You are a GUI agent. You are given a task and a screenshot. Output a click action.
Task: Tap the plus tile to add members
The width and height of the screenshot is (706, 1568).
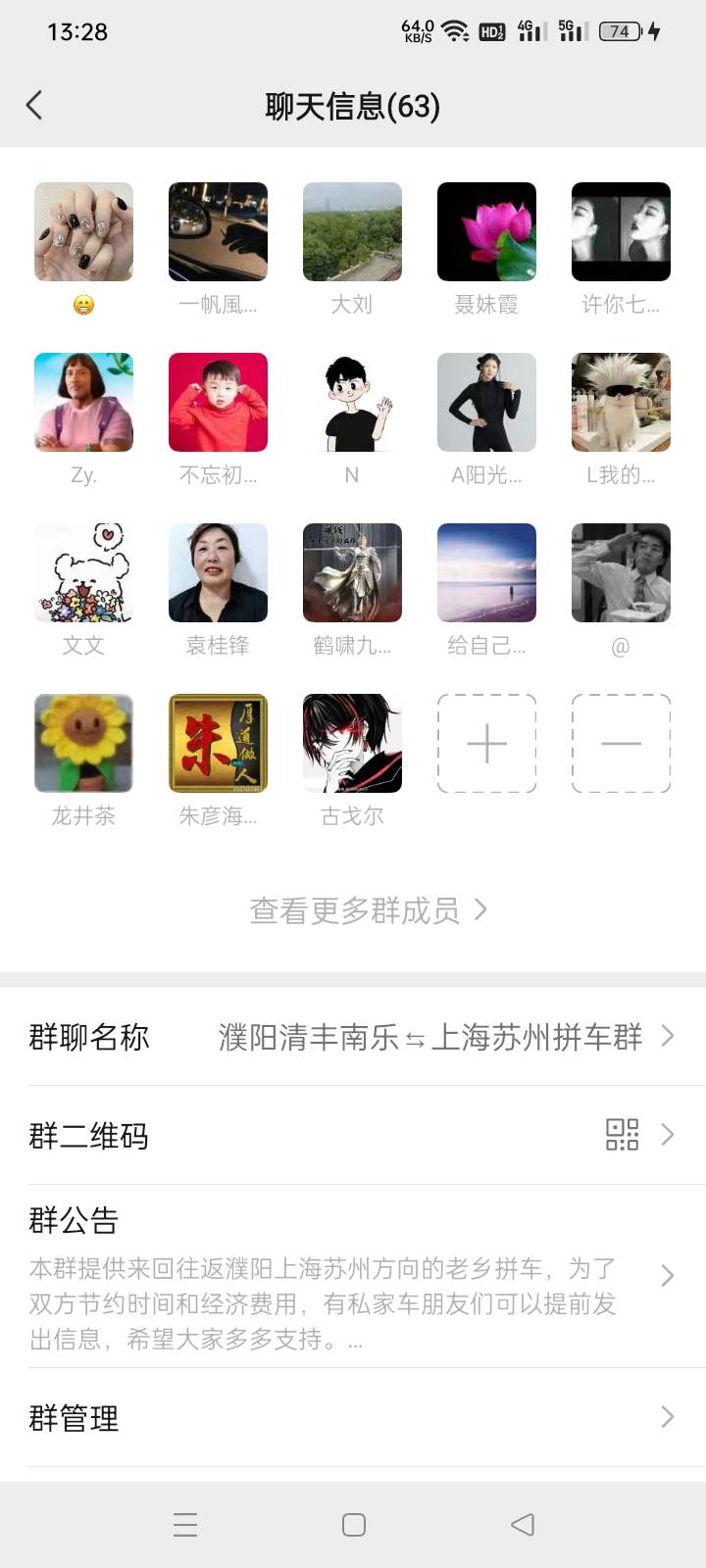tap(486, 744)
